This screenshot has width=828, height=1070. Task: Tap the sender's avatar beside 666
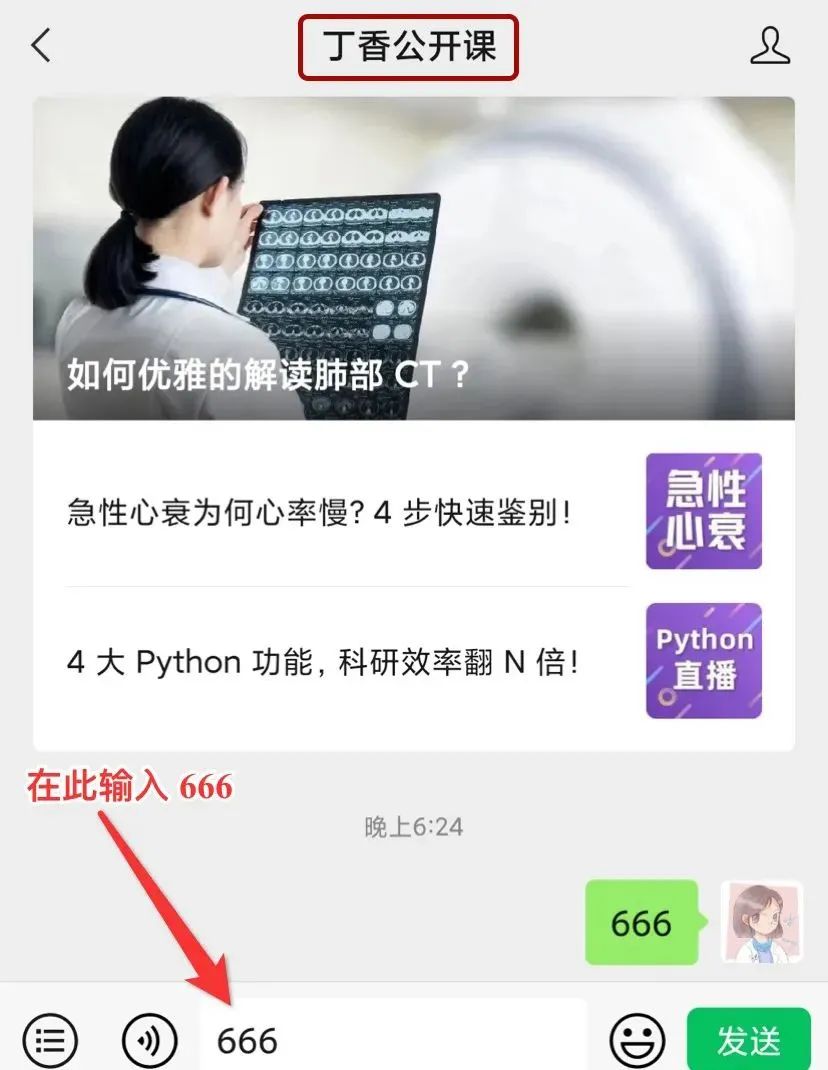(762, 922)
